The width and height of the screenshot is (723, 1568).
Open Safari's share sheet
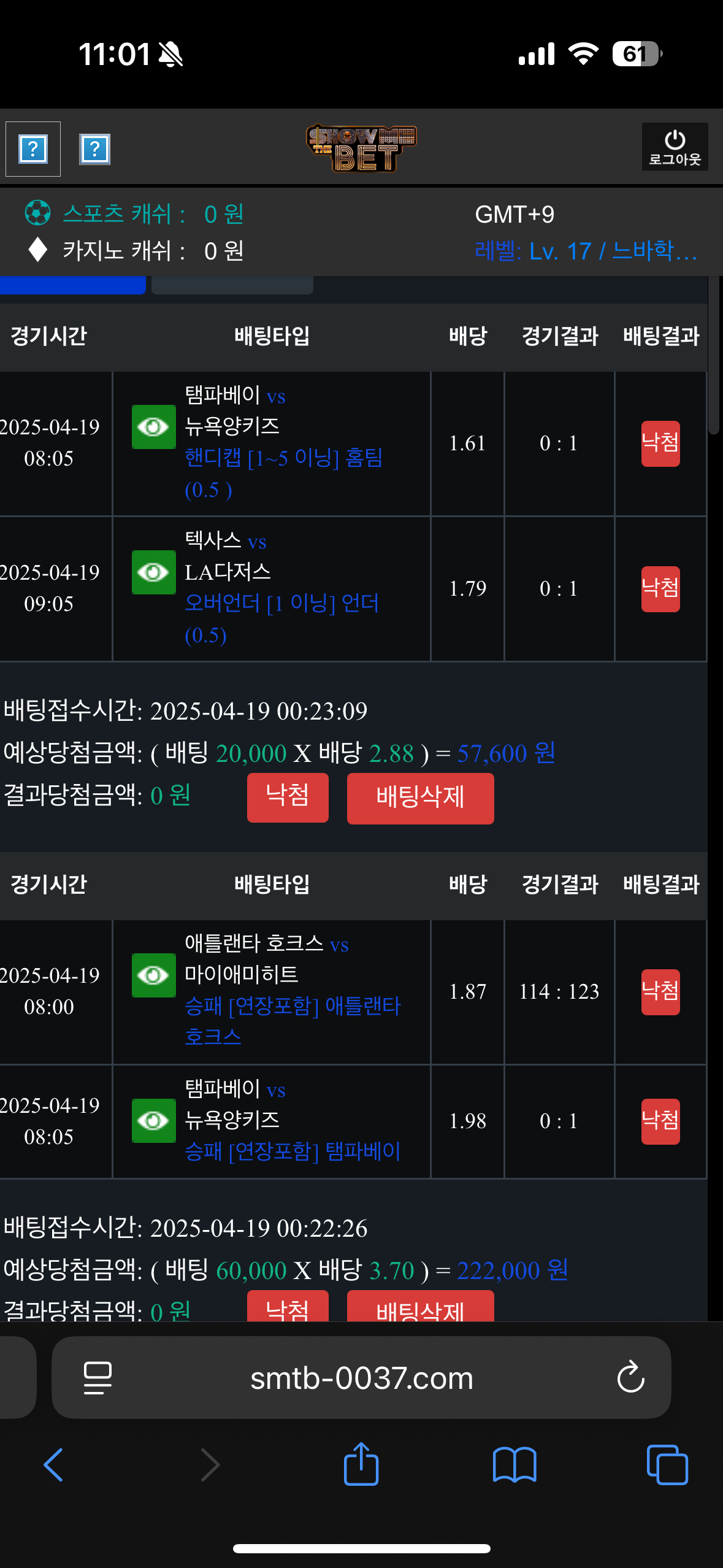361,1465
